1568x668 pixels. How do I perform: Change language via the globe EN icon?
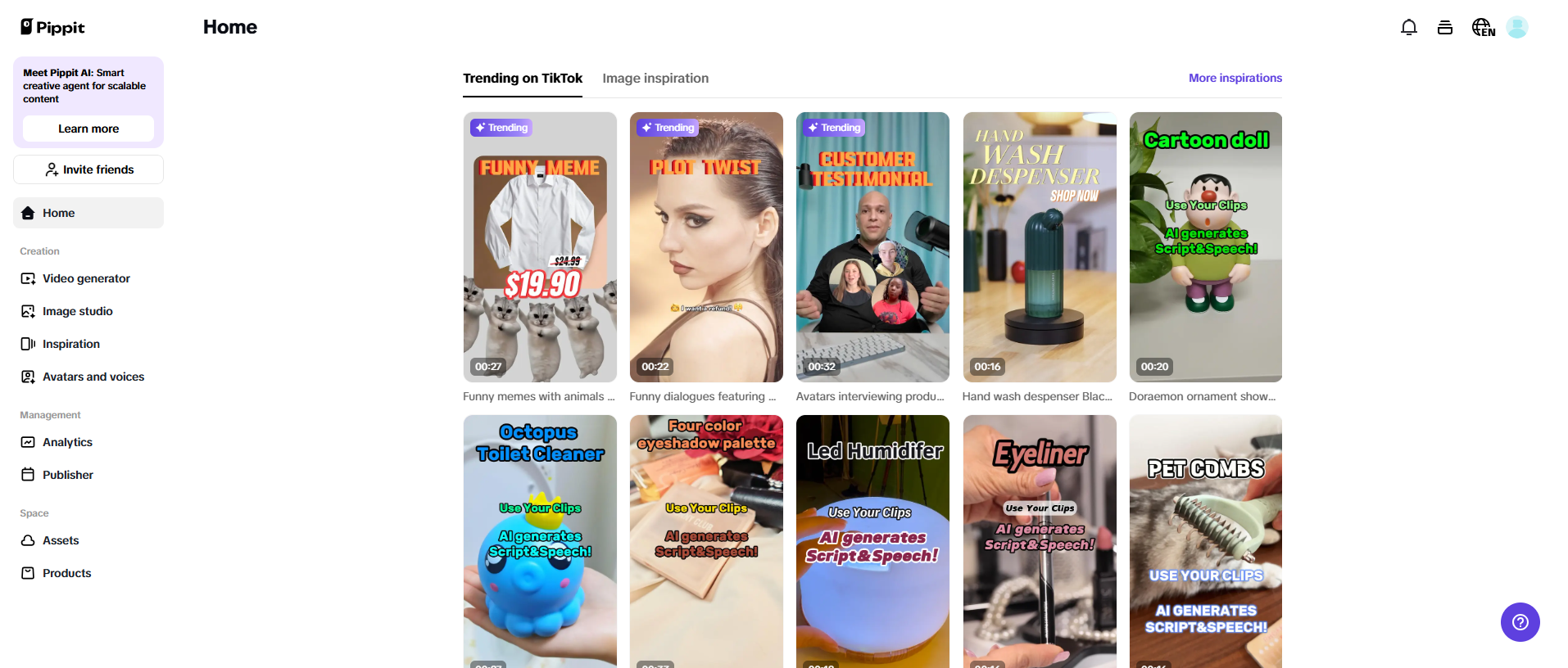(1482, 28)
